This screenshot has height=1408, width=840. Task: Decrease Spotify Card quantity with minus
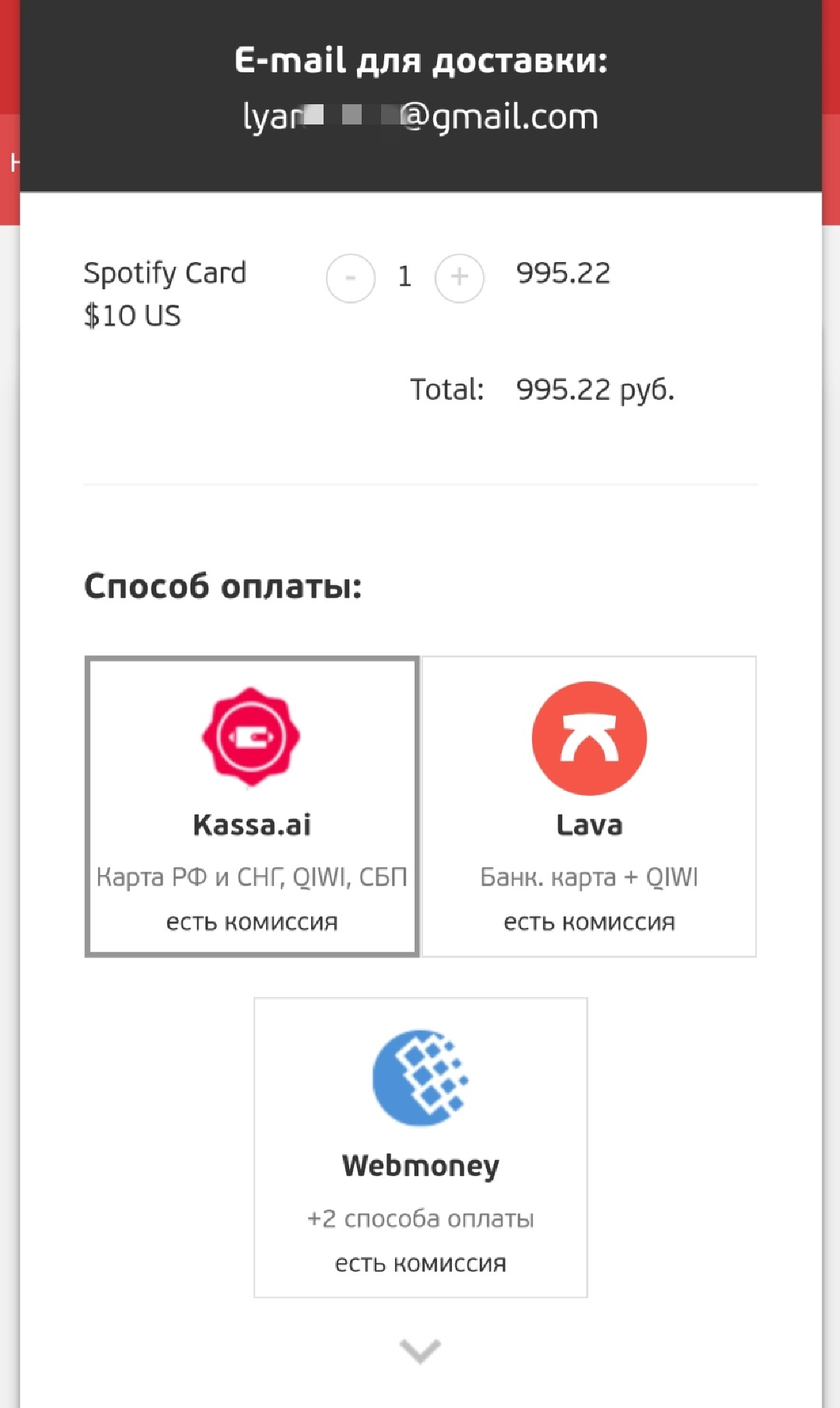(x=350, y=278)
